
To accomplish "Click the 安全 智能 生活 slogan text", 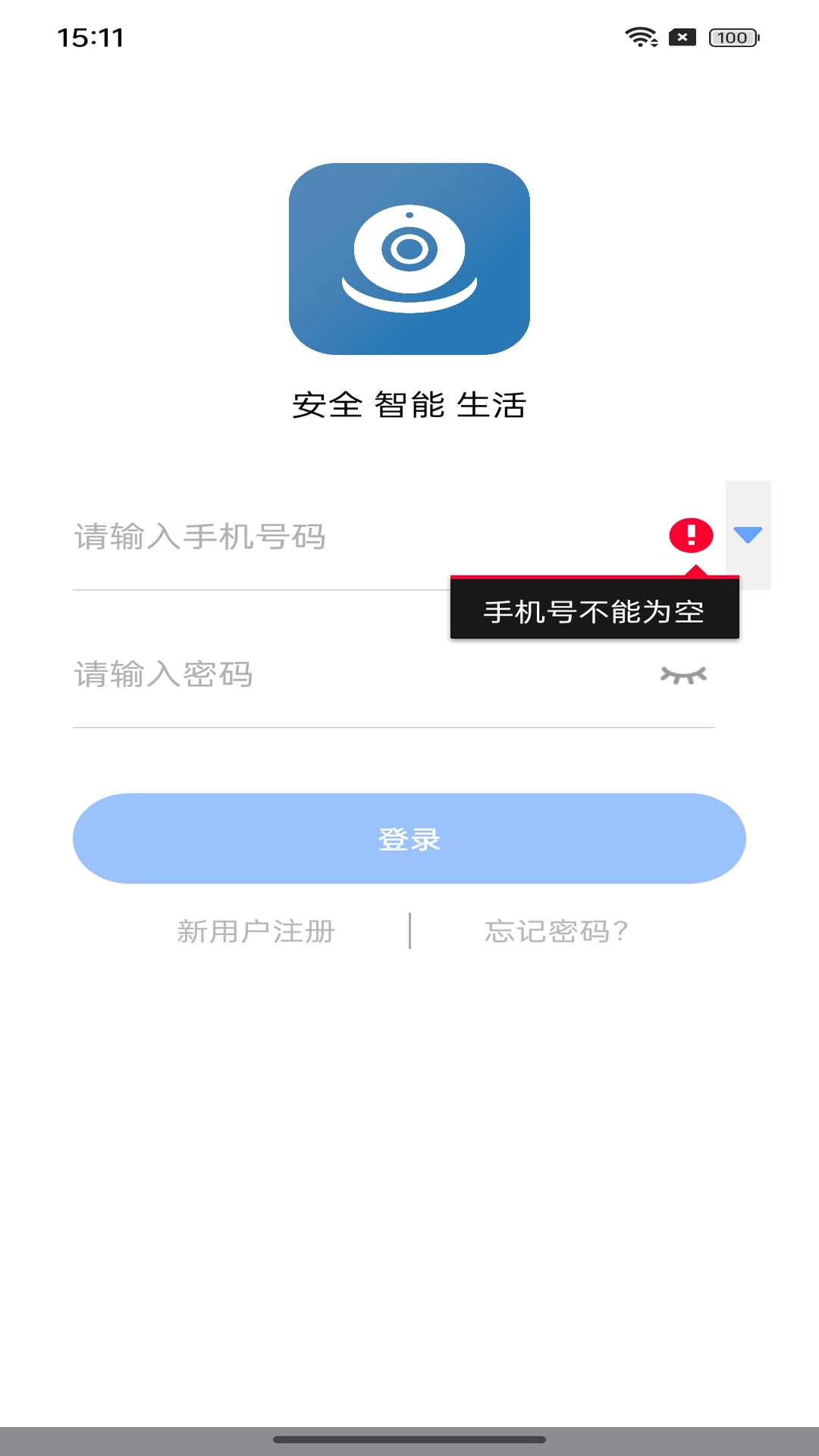I will (409, 405).
